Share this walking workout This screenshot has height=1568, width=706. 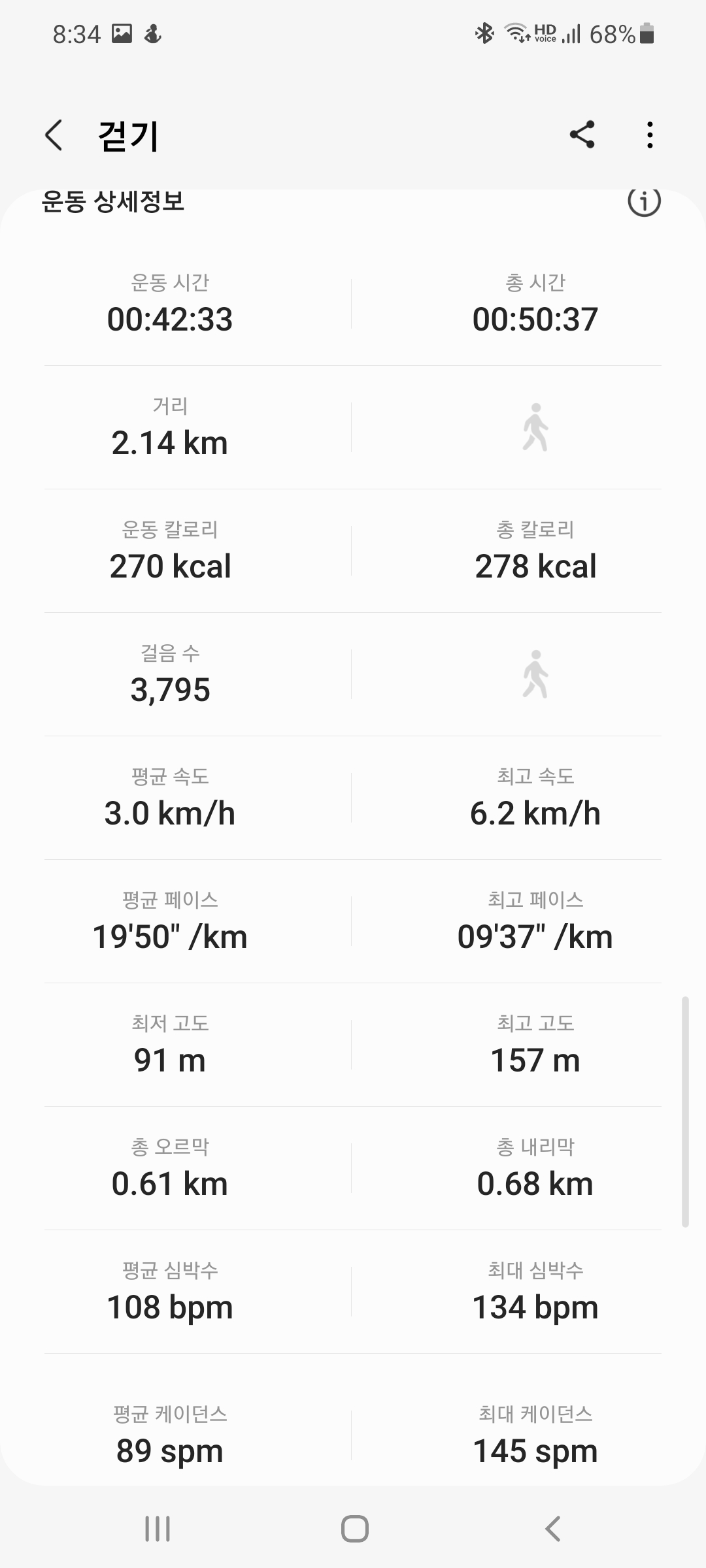coord(582,135)
